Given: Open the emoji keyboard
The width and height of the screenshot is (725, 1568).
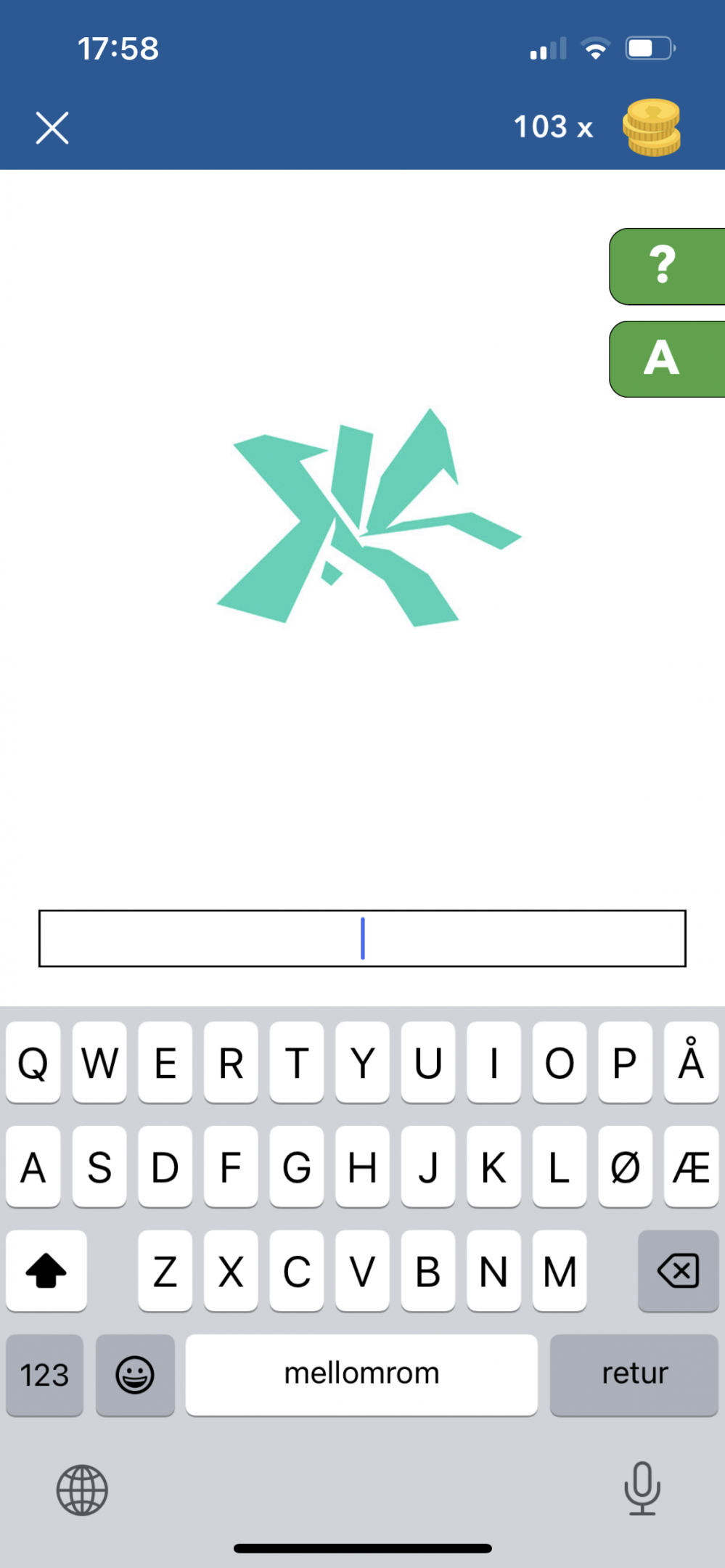Looking at the screenshot, I should pyautogui.click(x=135, y=1375).
